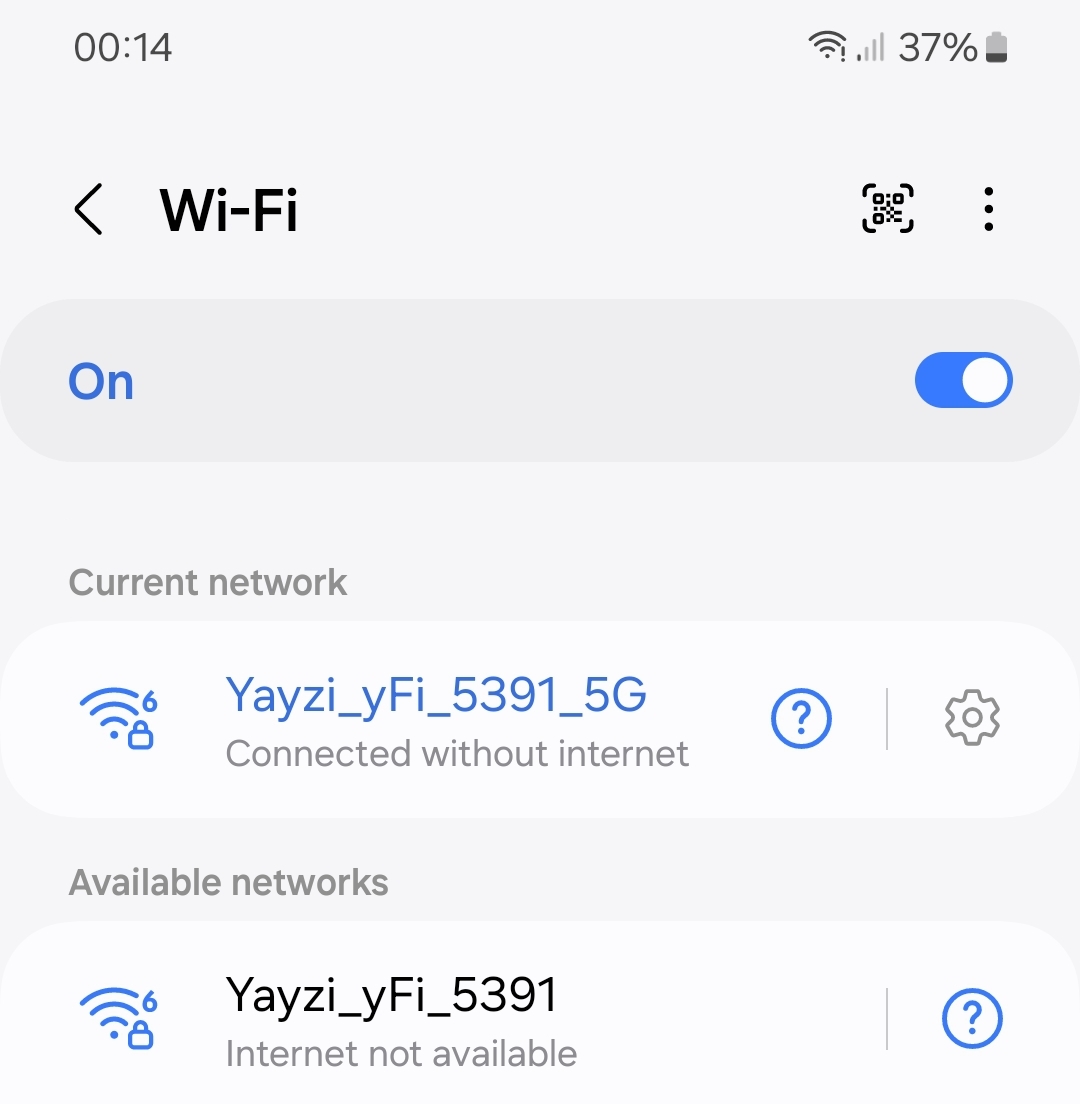Tap the help icon for Yayzi_yFi_5391_5G
The height and width of the screenshot is (1104, 1080).
802,718
